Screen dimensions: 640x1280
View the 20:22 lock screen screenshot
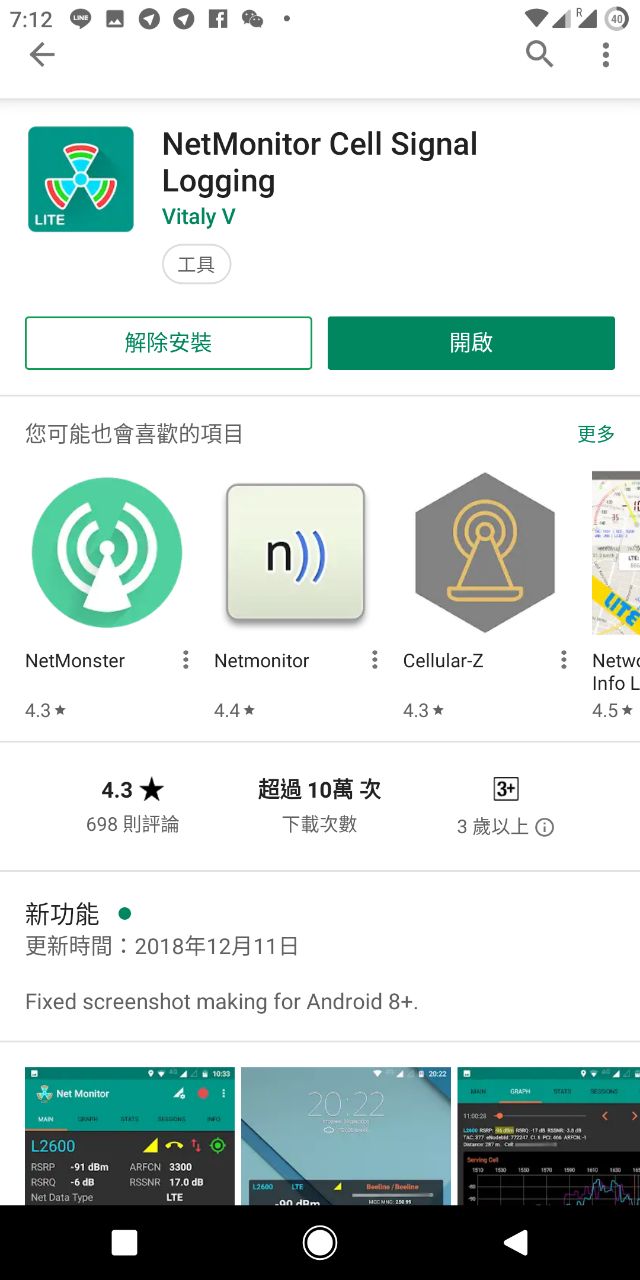pyautogui.click(x=346, y=1135)
